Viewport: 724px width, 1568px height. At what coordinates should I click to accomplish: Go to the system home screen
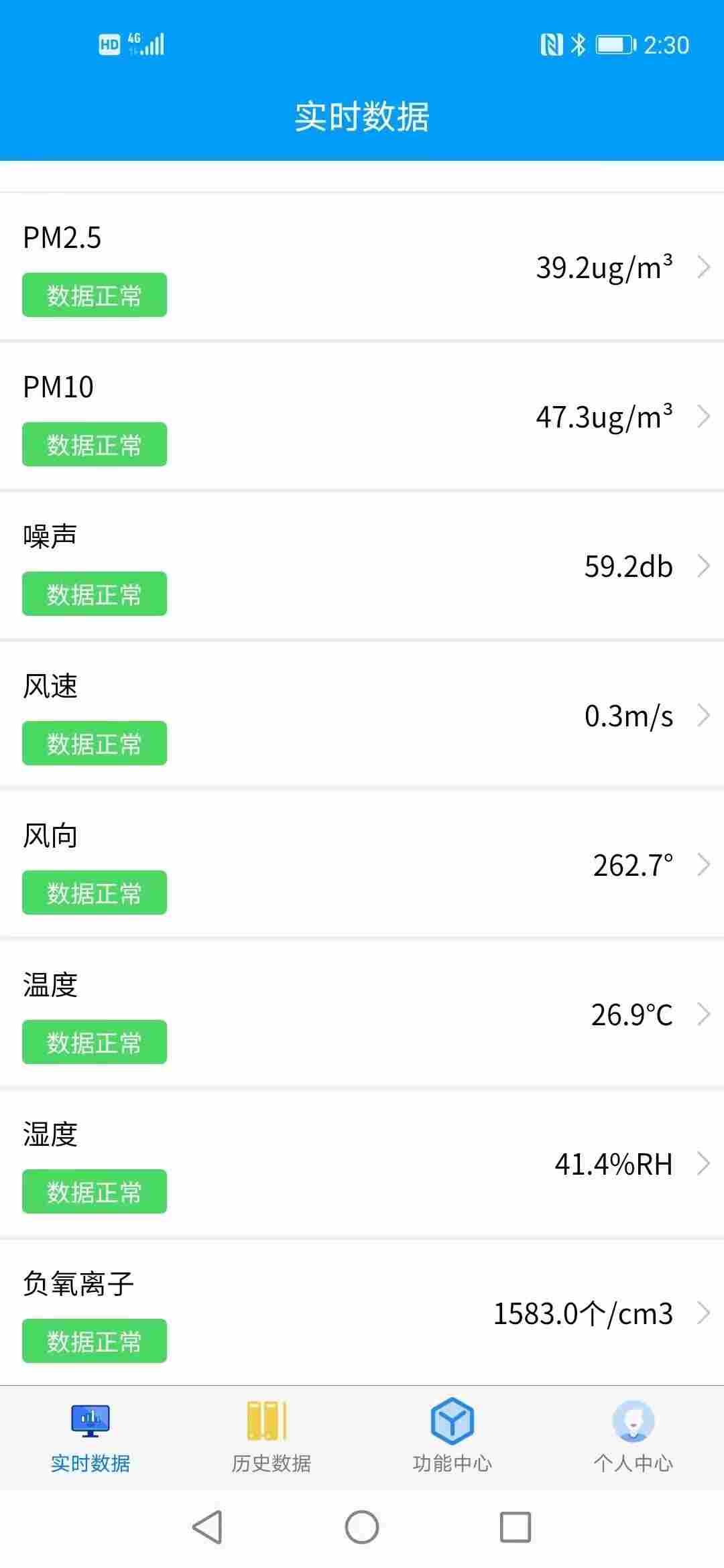point(362,1528)
